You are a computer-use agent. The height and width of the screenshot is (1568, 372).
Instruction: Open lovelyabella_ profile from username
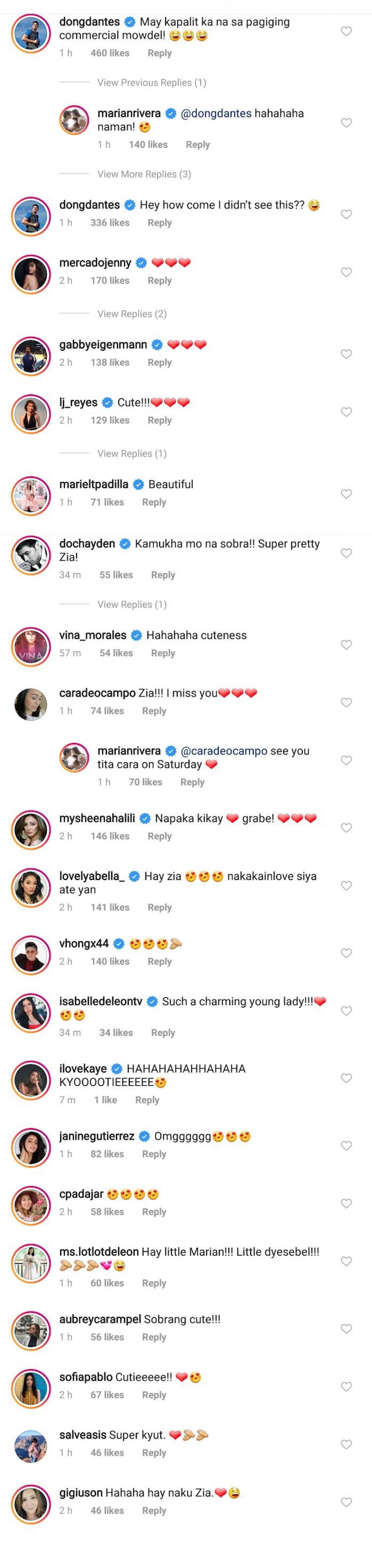92,876
